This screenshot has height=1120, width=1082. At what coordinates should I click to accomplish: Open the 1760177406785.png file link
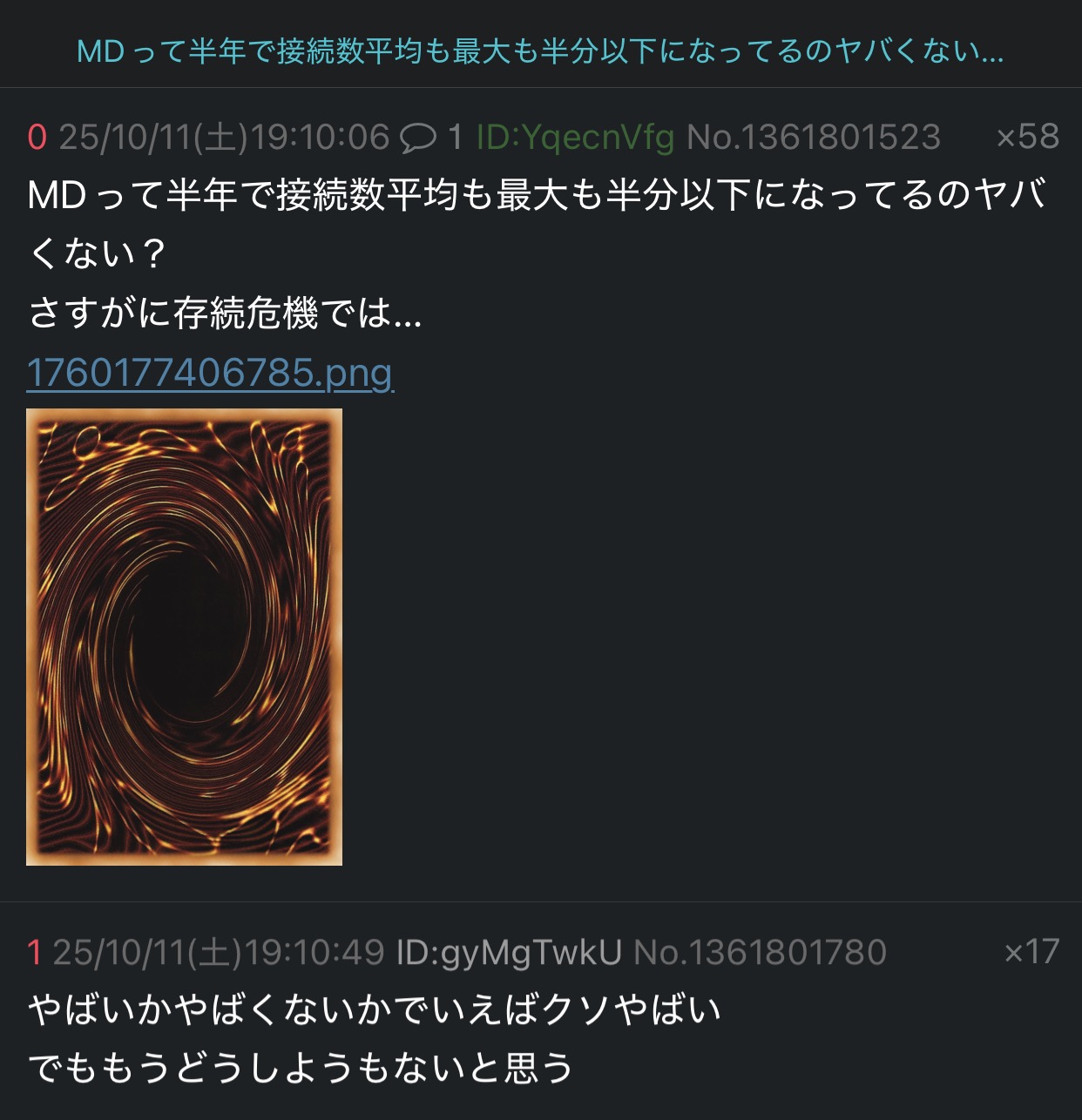(210, 373)
